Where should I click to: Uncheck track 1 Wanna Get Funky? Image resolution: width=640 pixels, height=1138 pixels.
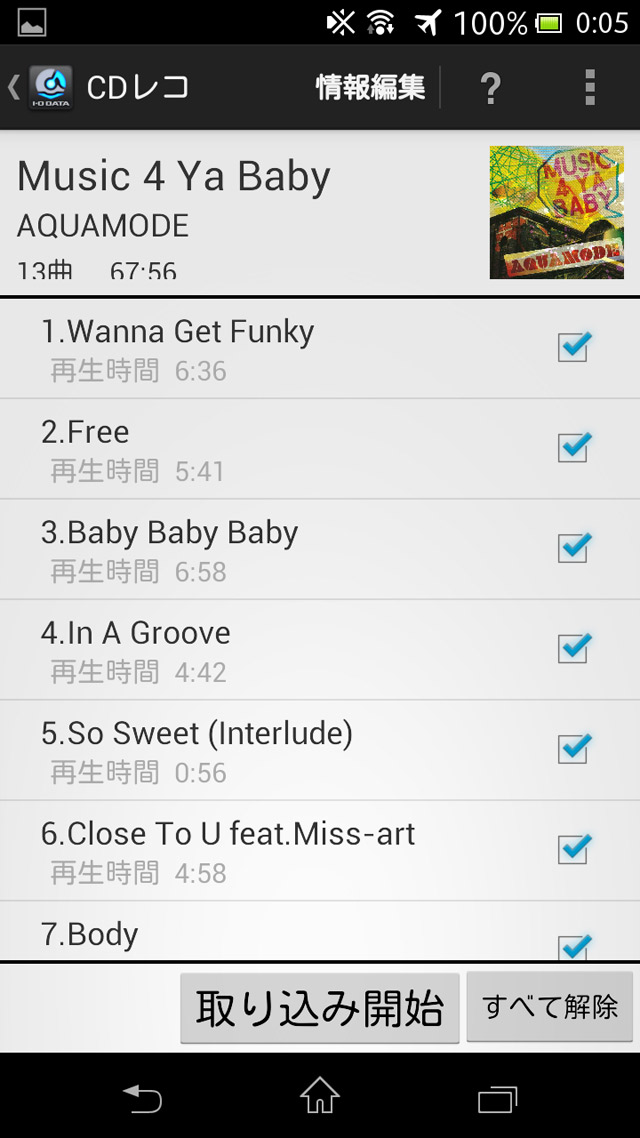(575, 346)
